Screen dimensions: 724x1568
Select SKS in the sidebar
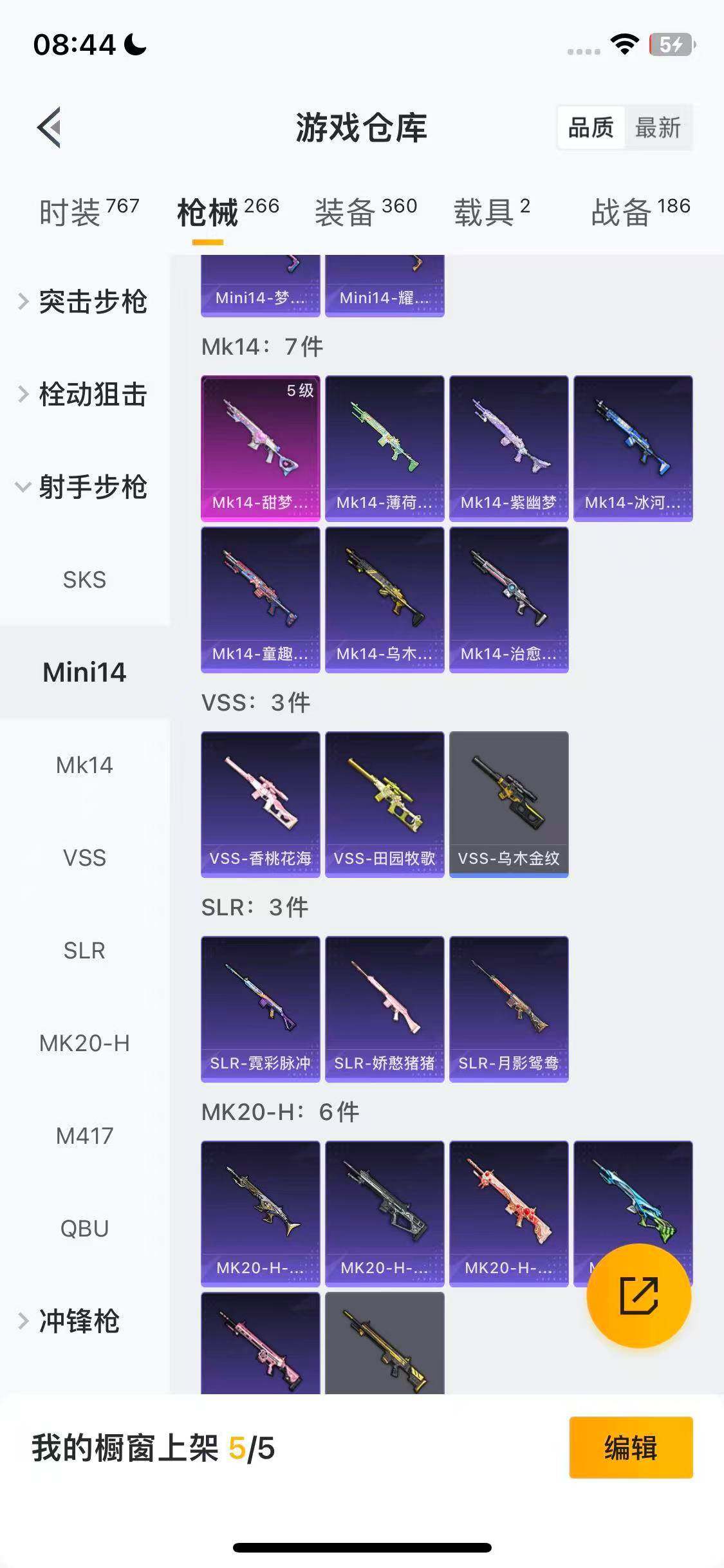pos(84,579)
